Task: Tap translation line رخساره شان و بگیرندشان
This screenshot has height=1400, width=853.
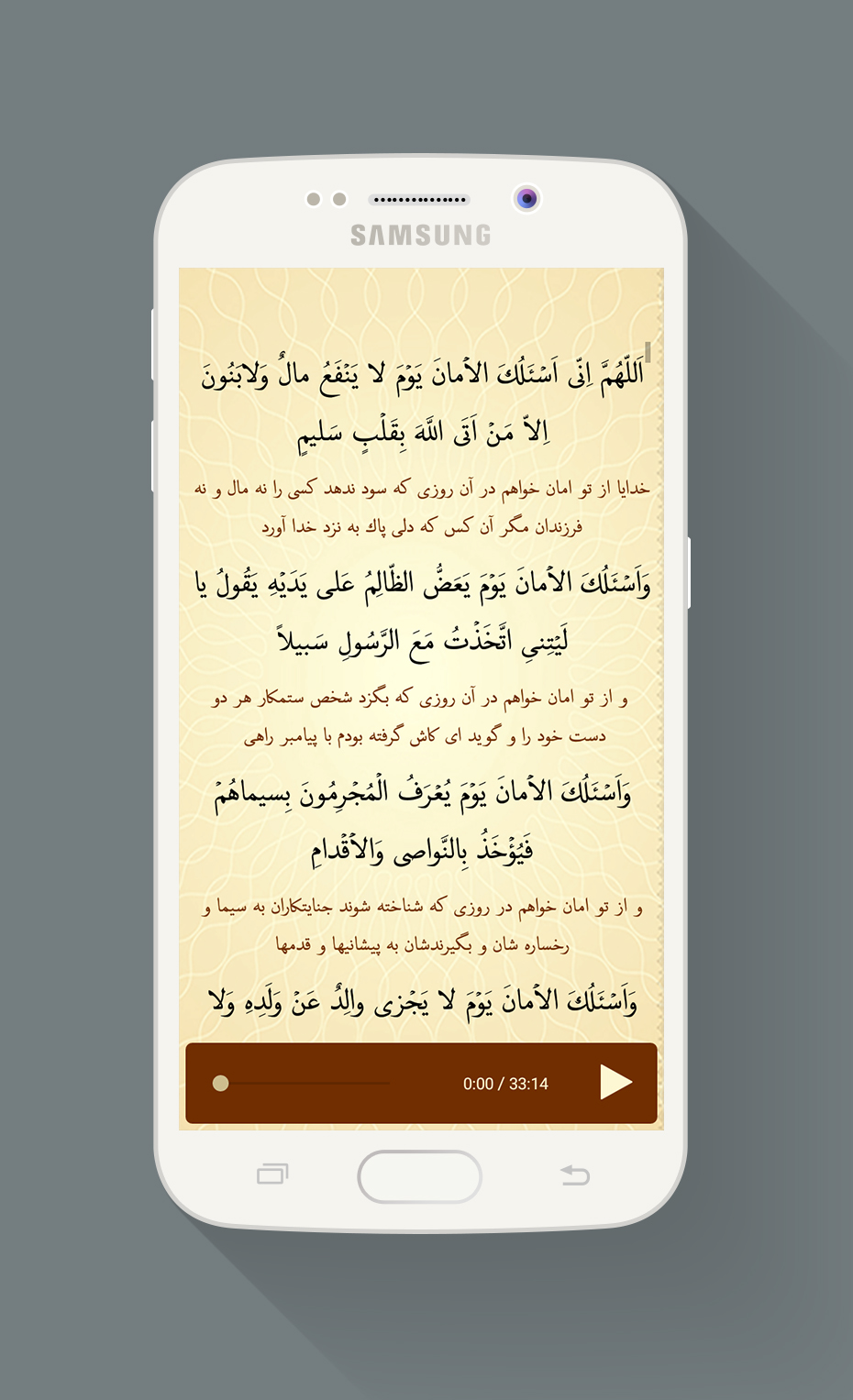Action: pyautogui.click(x=421, y=944)
